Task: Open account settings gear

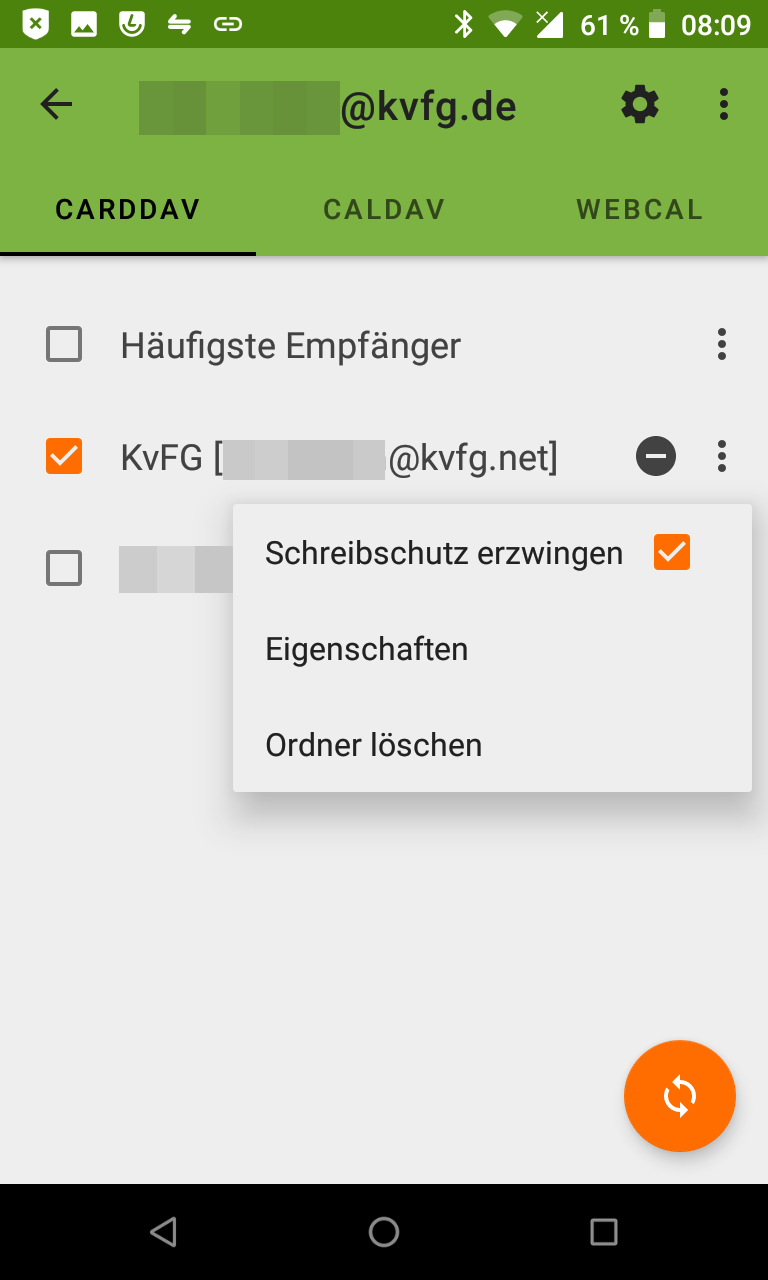Action: tap(640, 104)
